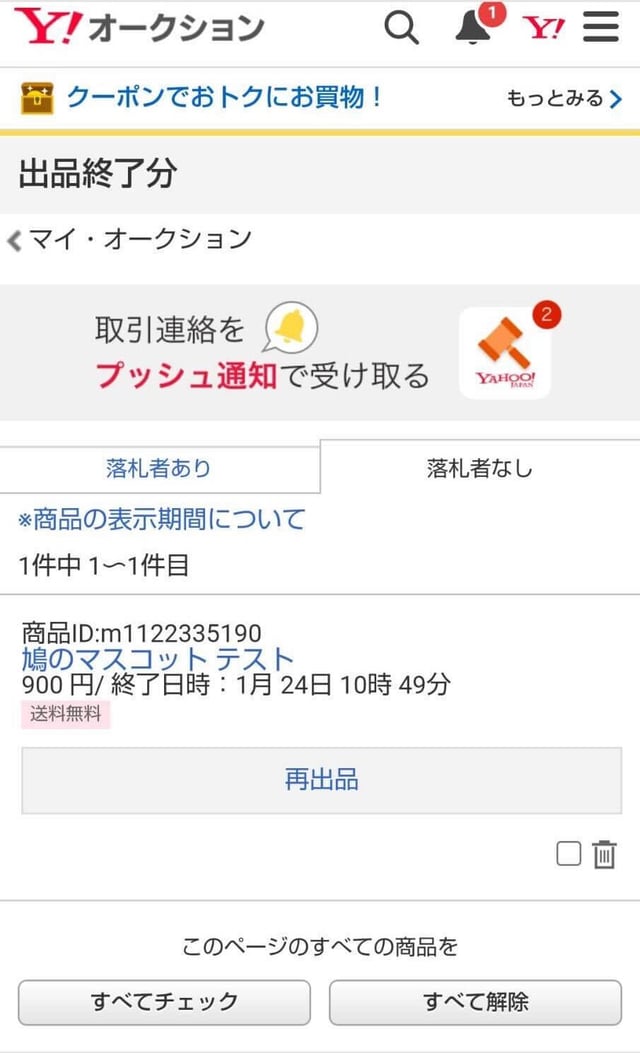The width and height of the screenshot is (640, 1053).
Task: Delete the listing with trash icon
Action: tap(604, 855)
